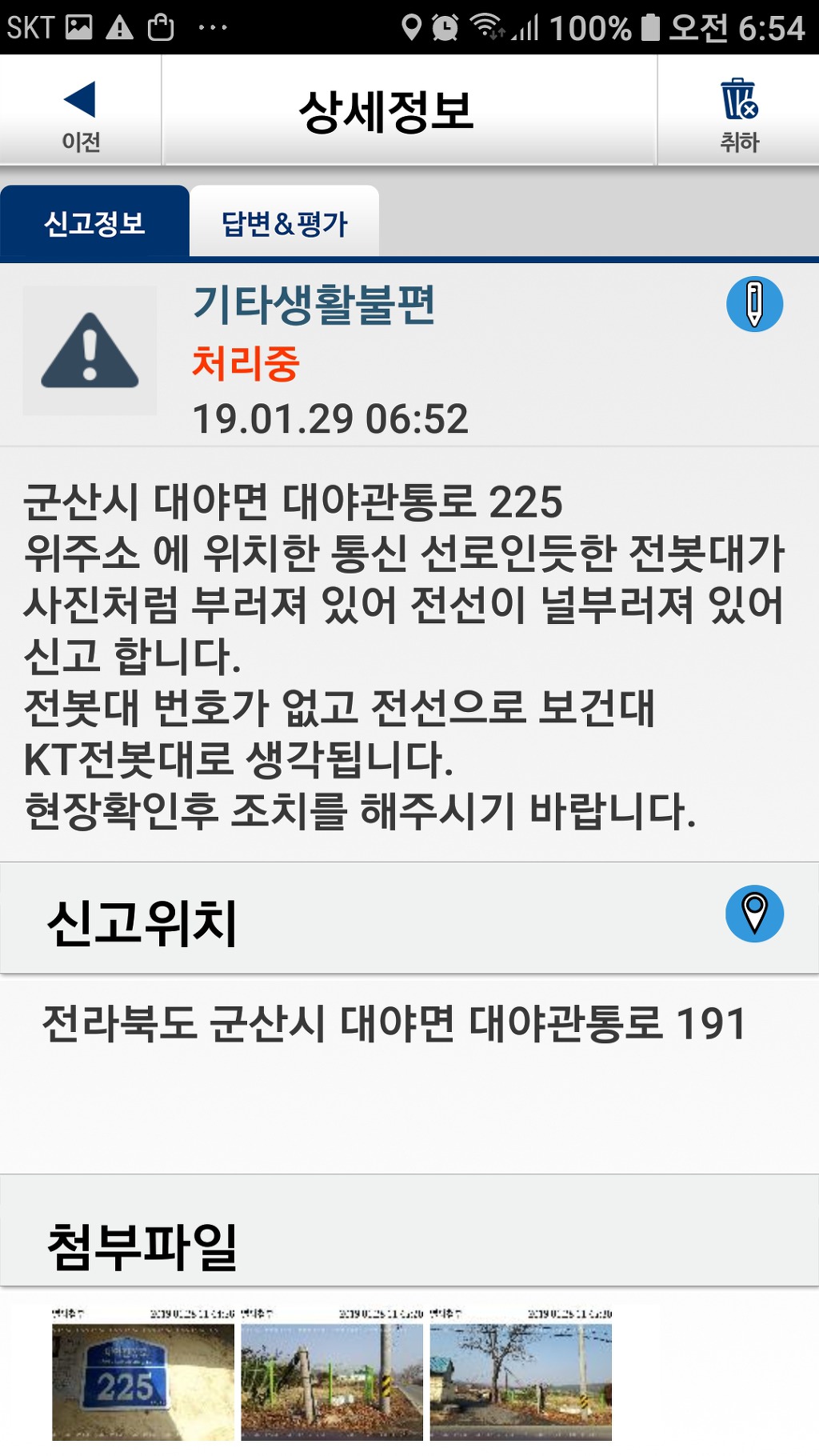Edit the report with the pencil icon
The image size is (819, 1456).
pos(754,304)
